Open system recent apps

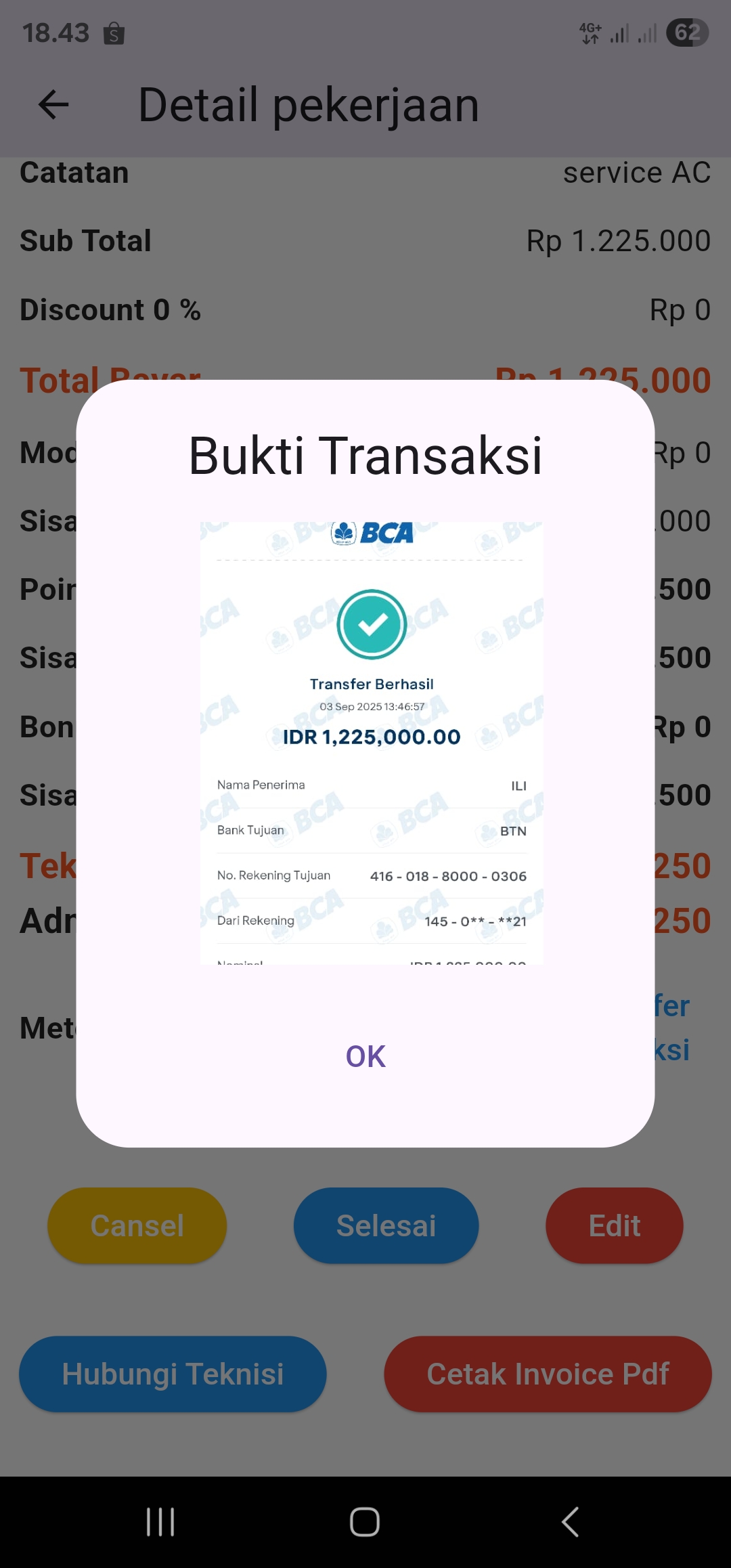(160, 1522)
